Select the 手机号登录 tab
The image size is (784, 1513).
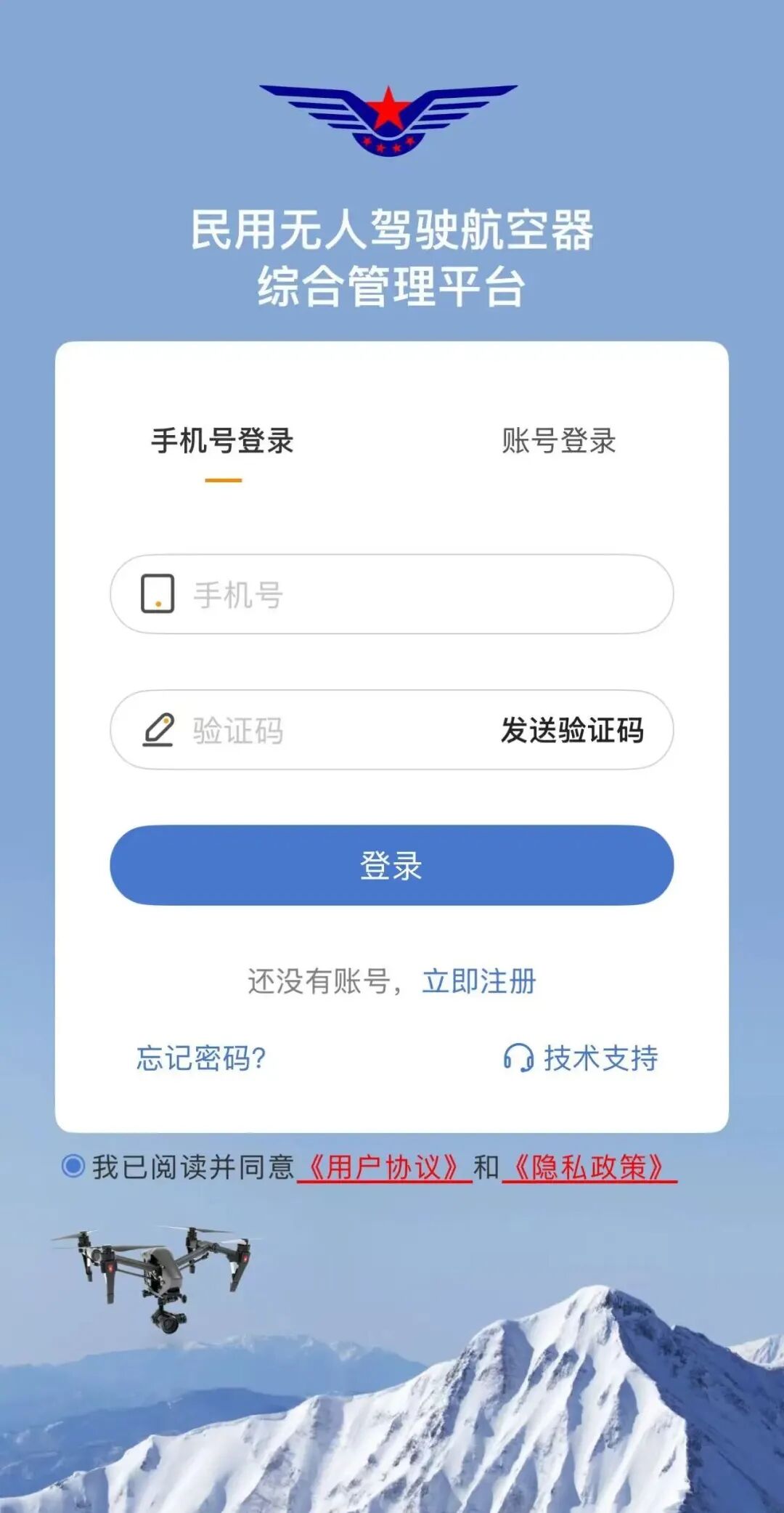click(x=222, y=441)
